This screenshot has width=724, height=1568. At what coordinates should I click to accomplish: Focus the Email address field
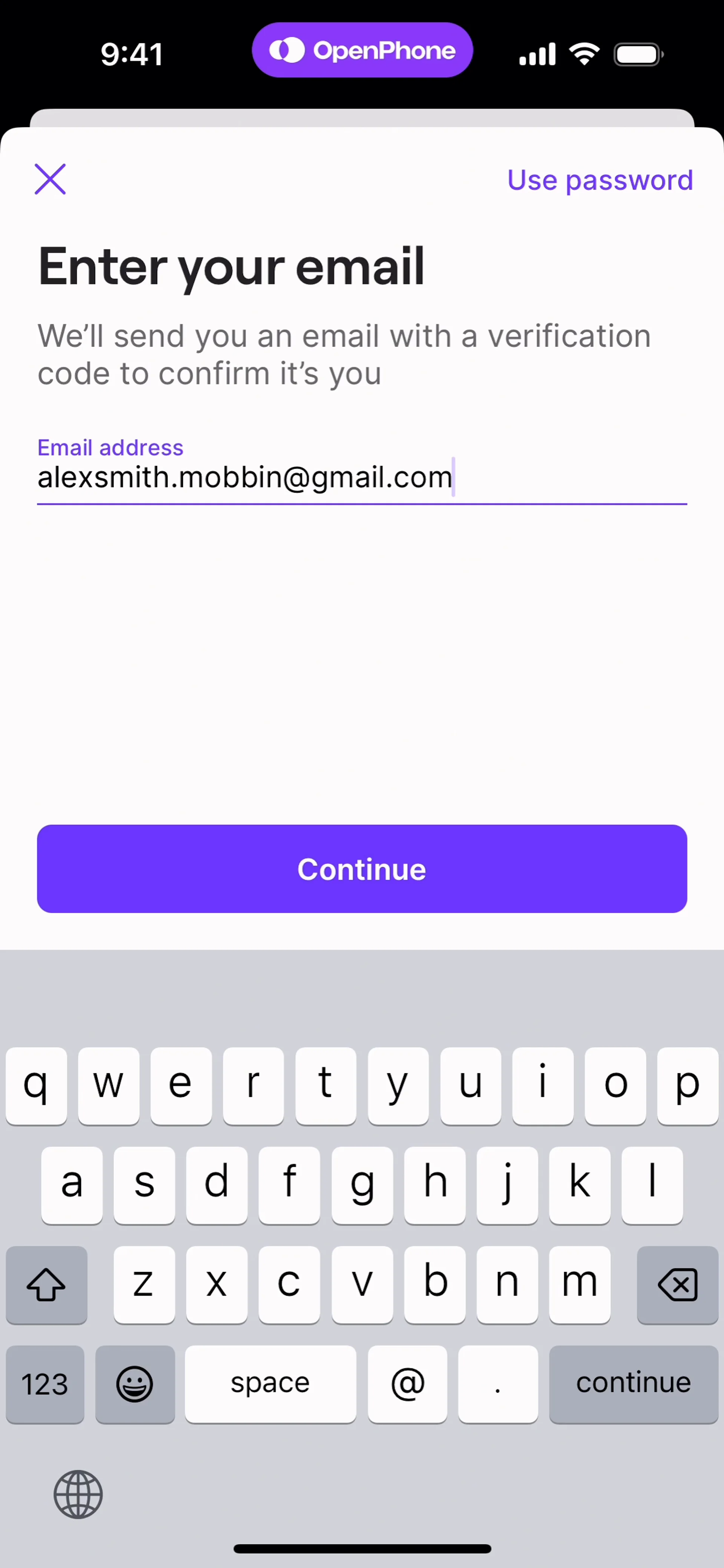(x=361, y=477)
